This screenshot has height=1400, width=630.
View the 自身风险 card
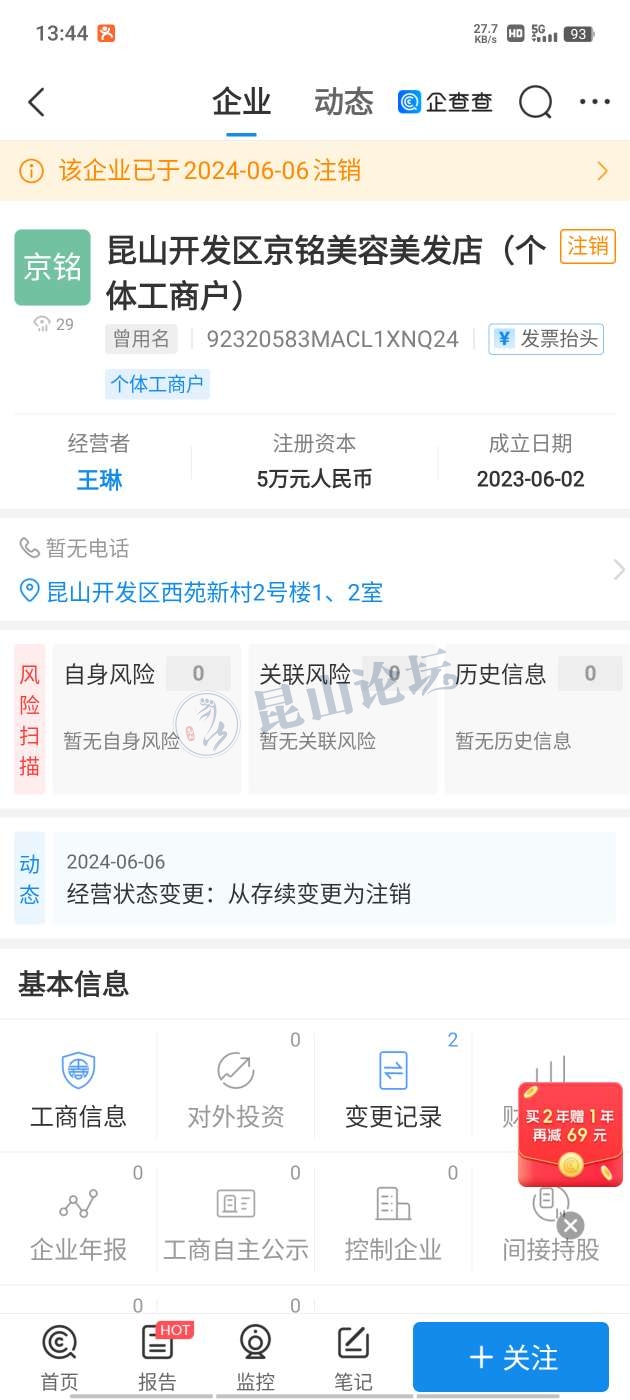pos(146,706)
